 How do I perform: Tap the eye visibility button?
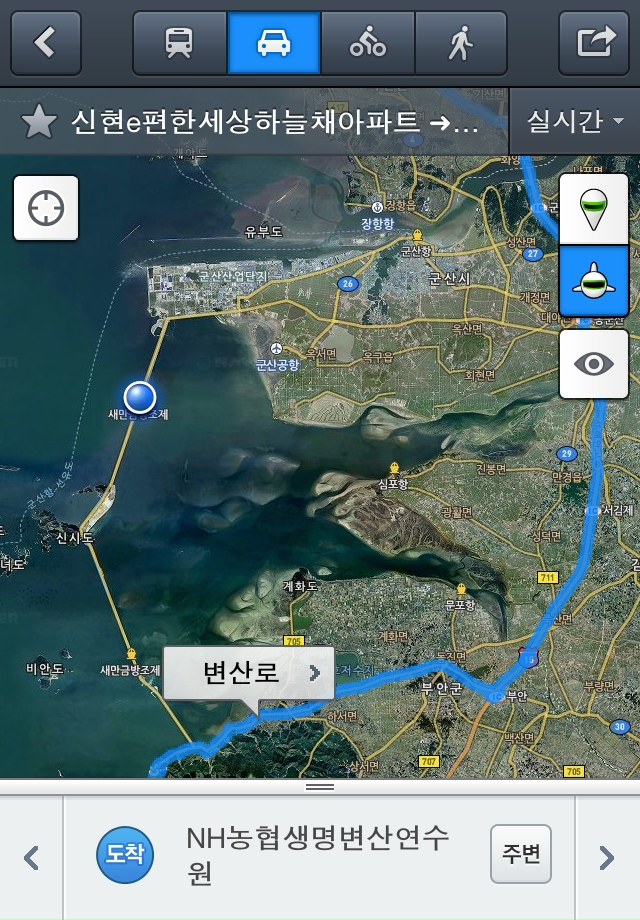(594, 363)
